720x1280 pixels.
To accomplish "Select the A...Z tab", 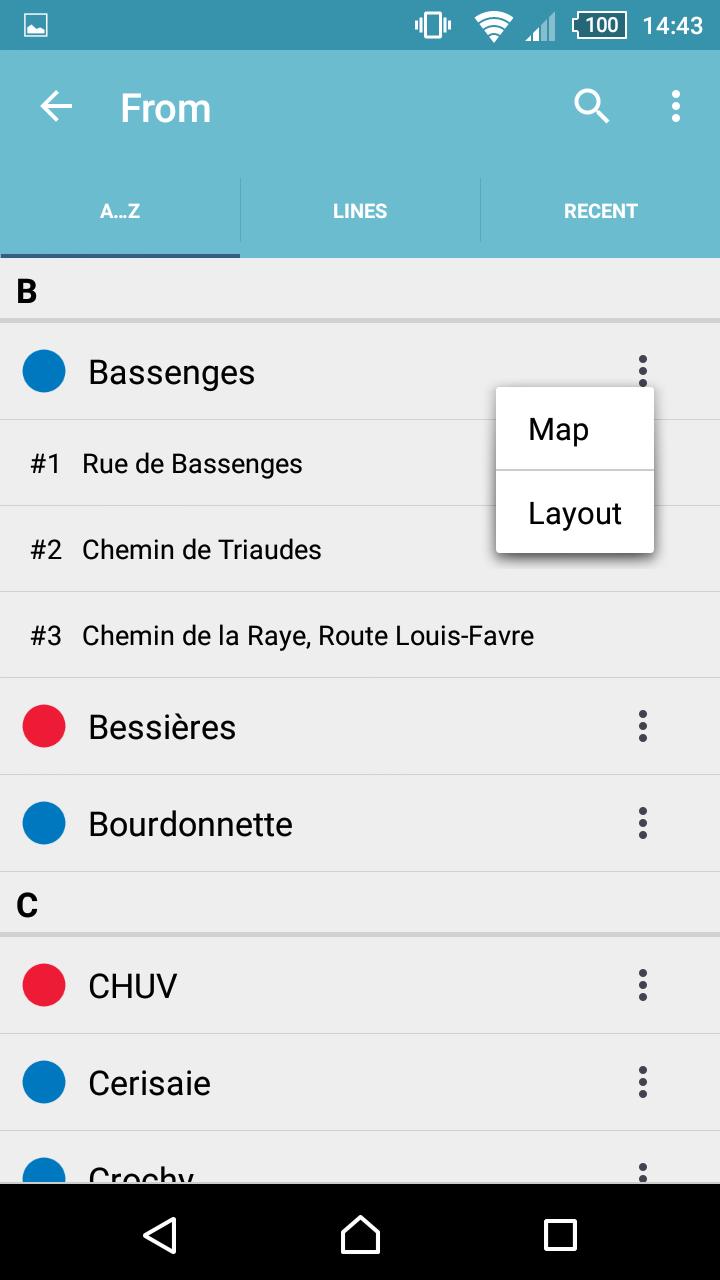I will click(x=120, y=211).
